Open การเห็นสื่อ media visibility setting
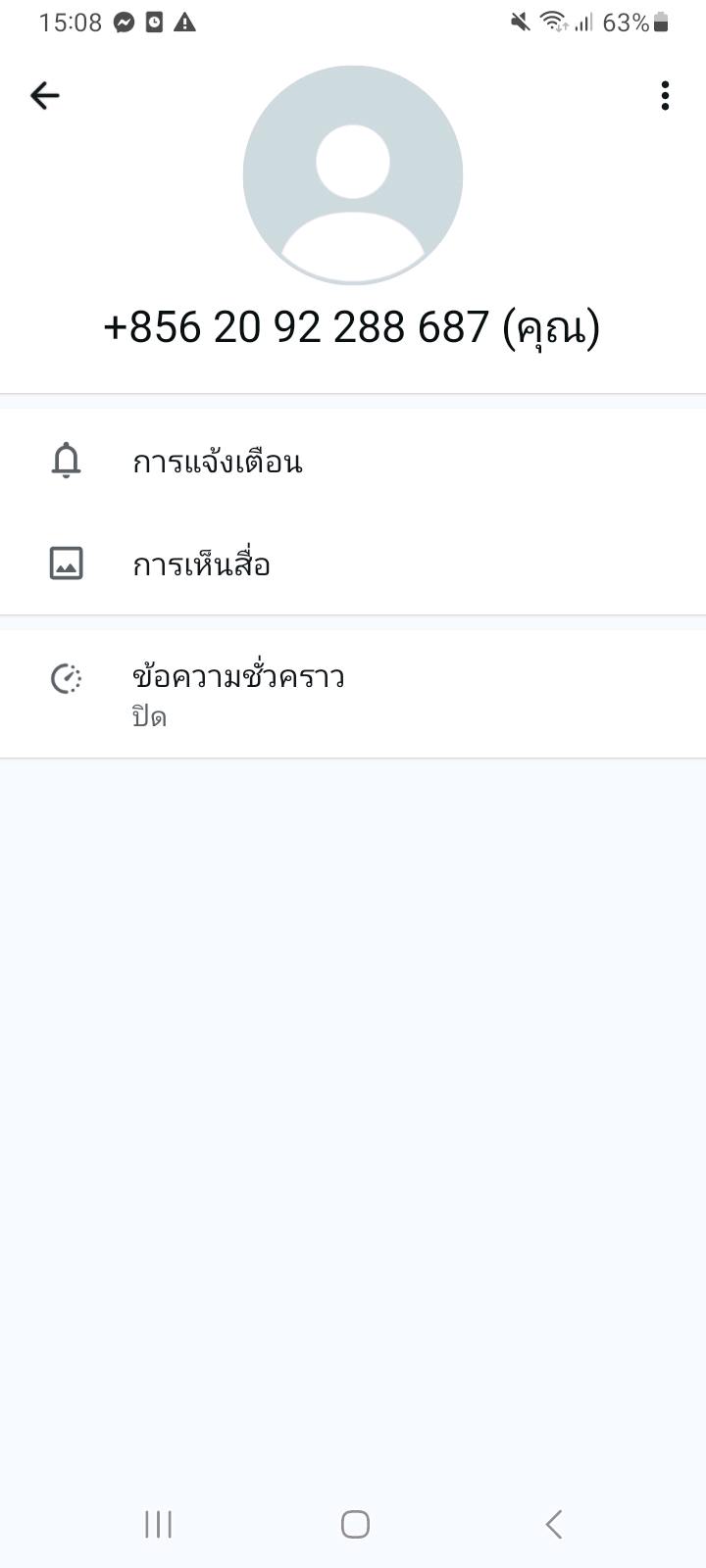The height and width of the screenshot is (1568, 706). [x=353, y=563]
